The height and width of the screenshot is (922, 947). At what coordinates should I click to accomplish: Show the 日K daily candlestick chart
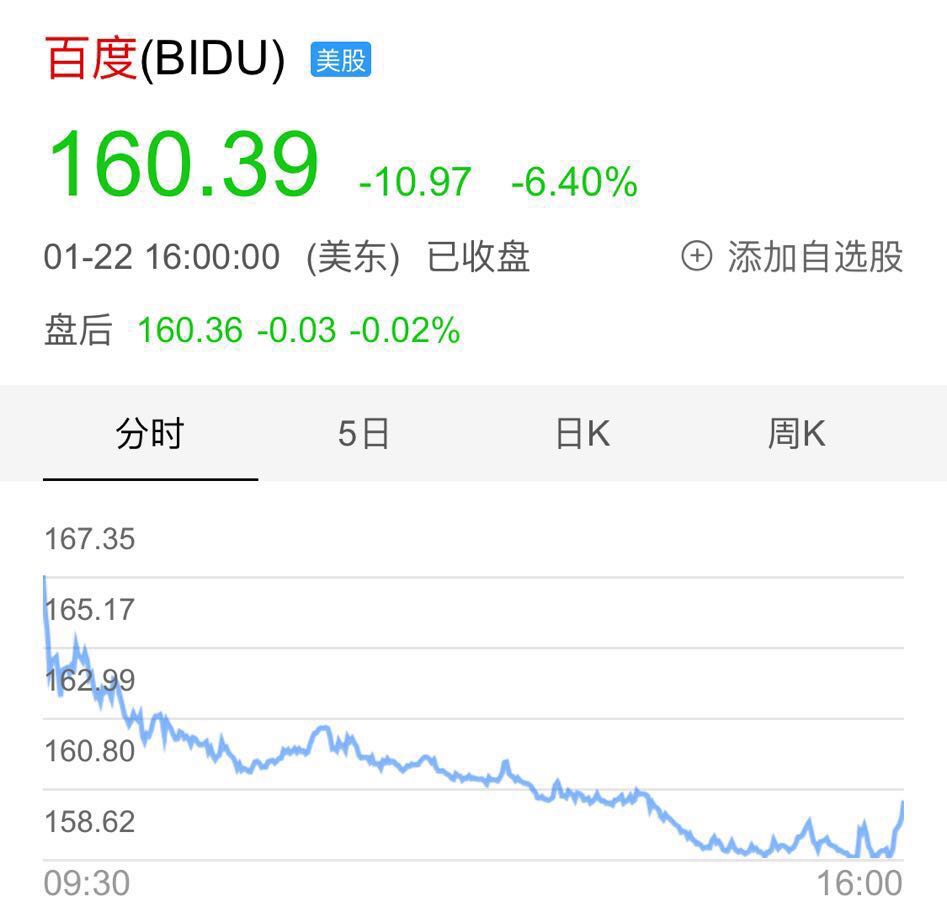click(x=582, y=435)
